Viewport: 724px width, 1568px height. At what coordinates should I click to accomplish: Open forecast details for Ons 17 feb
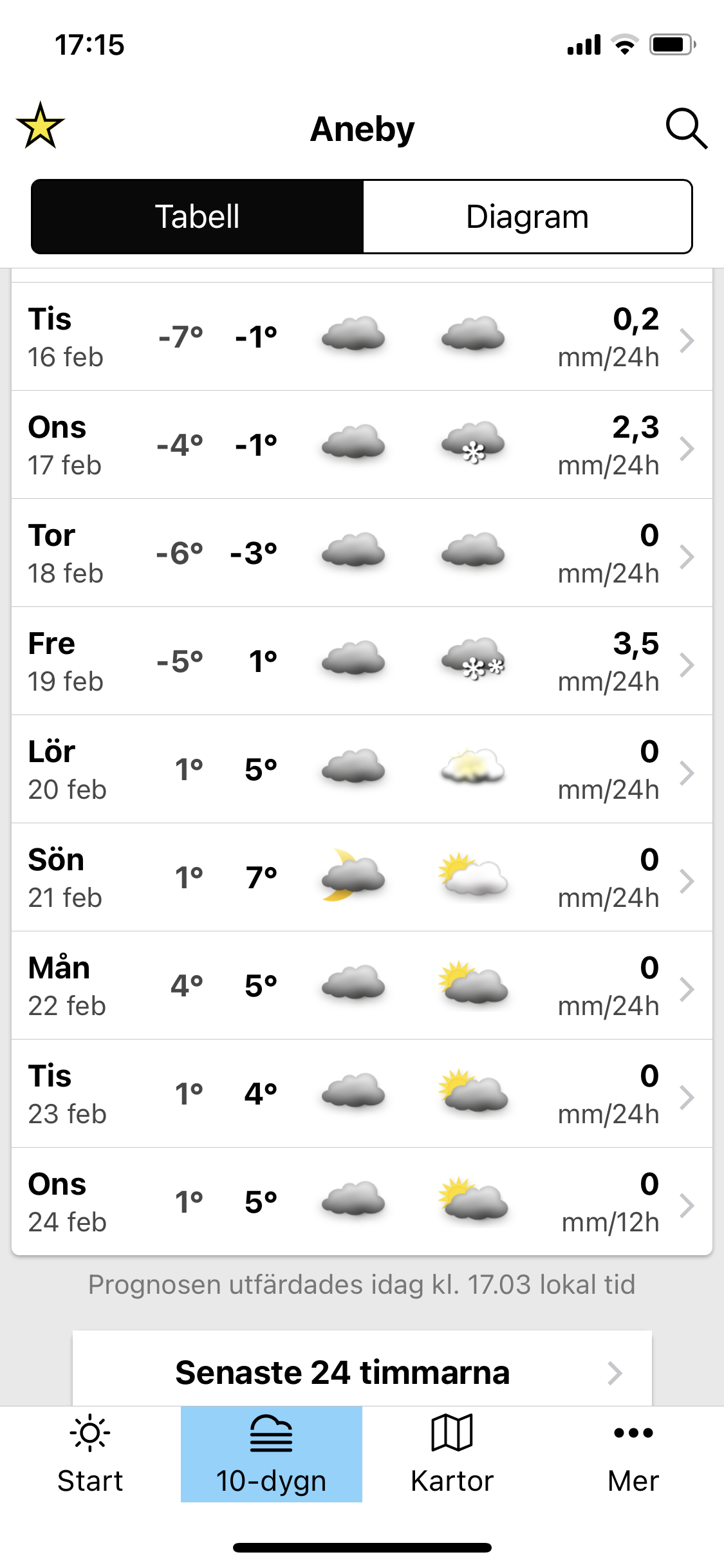pyautogui.click(x=362, y=445)
